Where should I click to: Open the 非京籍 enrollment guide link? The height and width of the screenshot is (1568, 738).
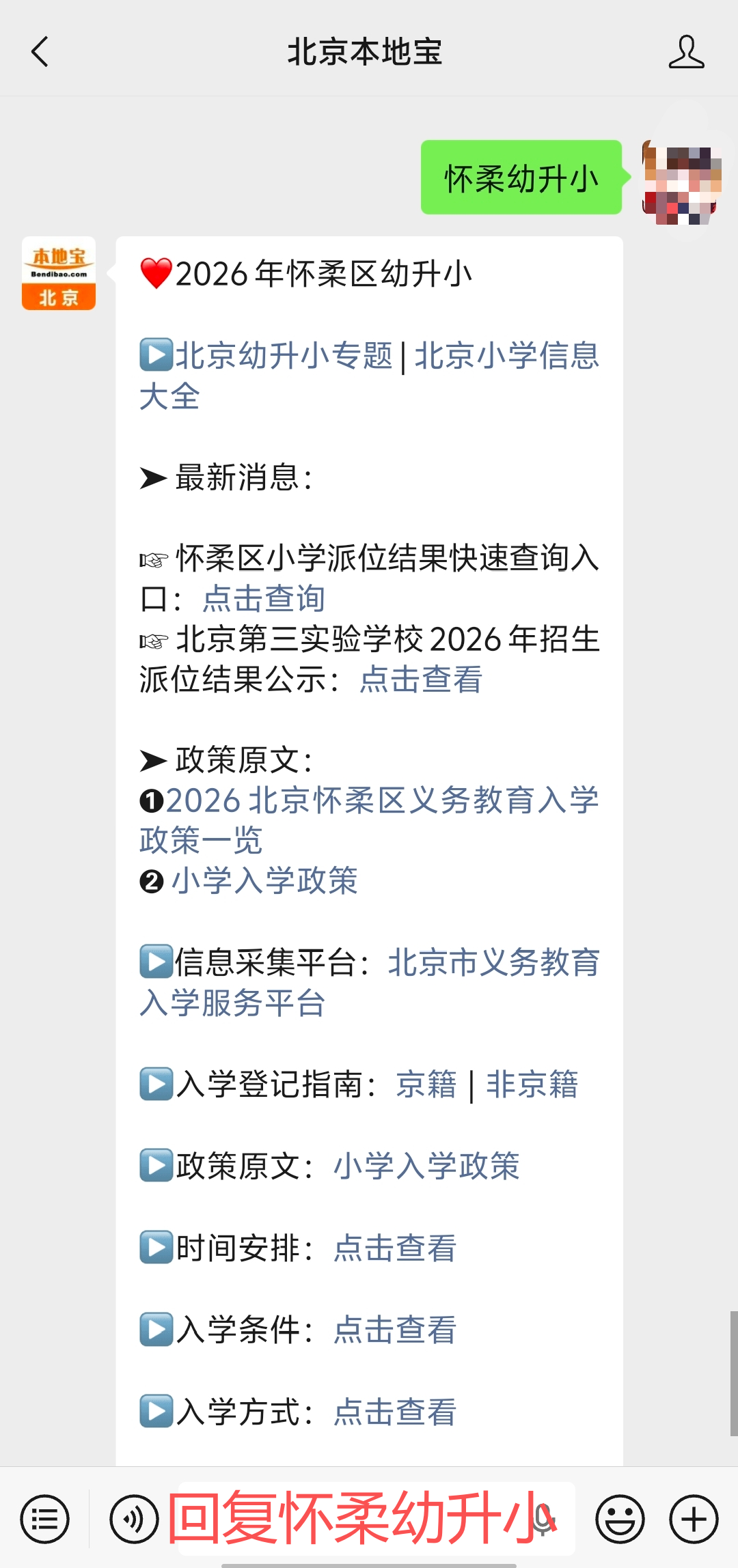[532, 1084]
